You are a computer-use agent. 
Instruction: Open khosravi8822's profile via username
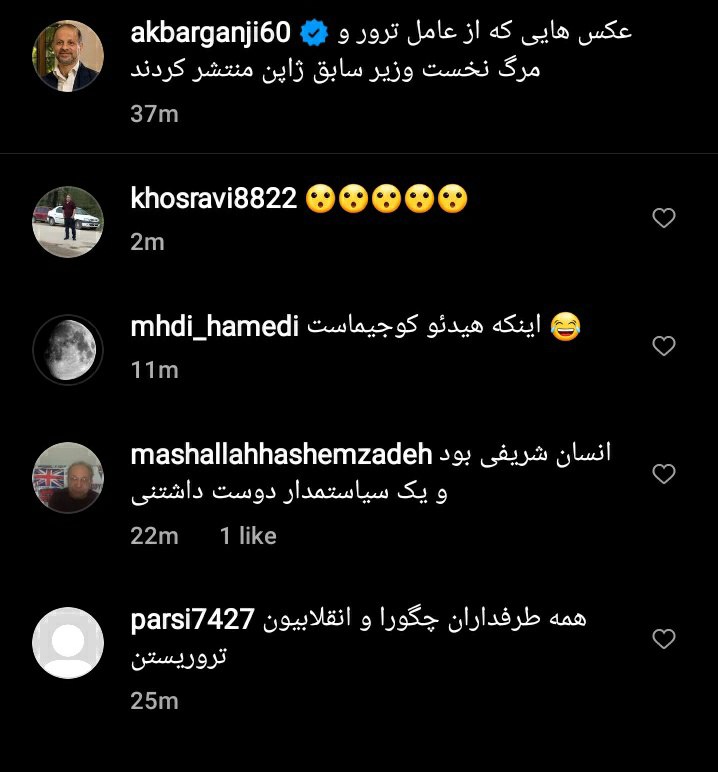tap(214, 199)
